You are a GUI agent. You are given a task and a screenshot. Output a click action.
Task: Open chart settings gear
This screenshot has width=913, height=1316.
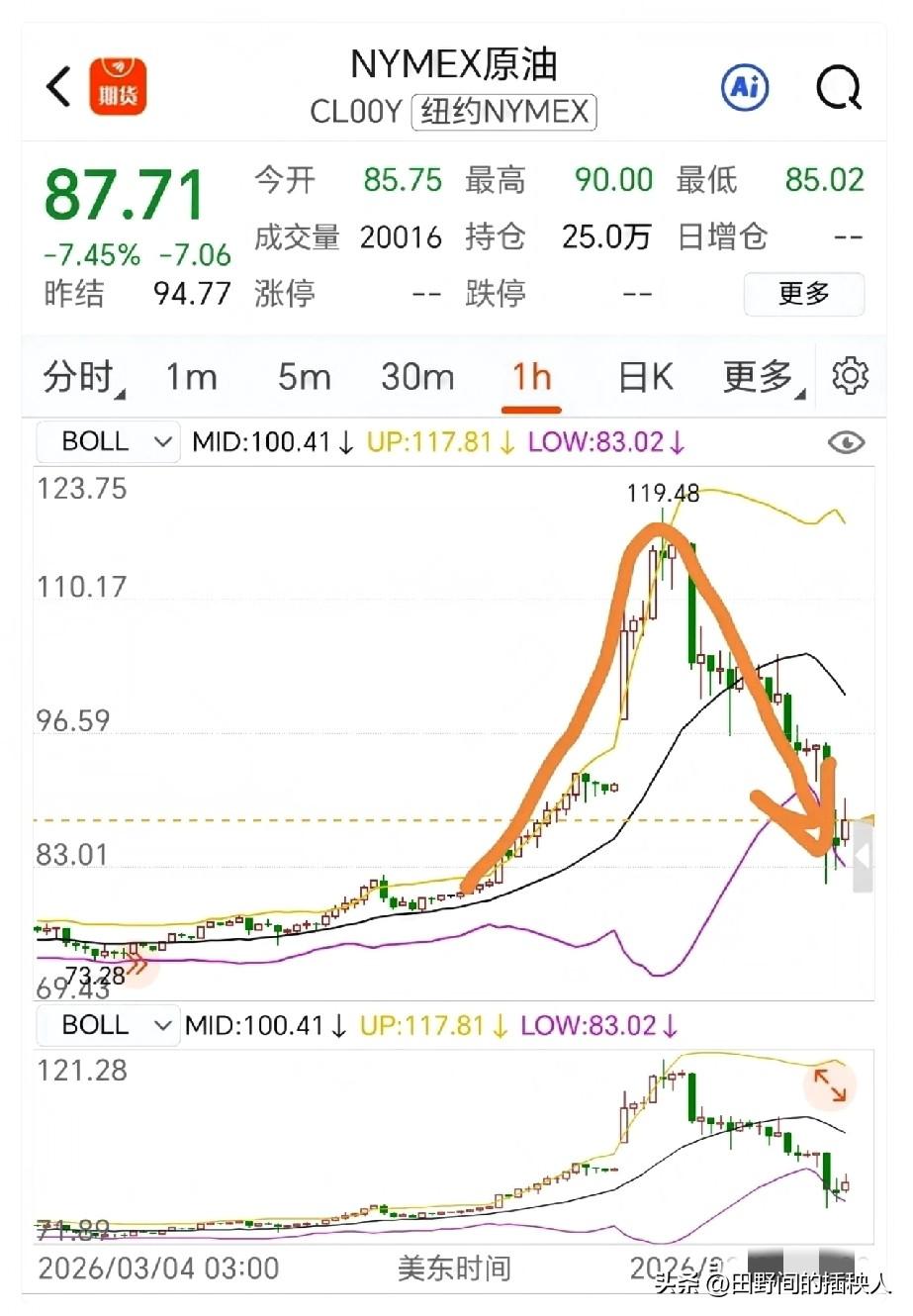pyautogui.click(x=850, y=377)
